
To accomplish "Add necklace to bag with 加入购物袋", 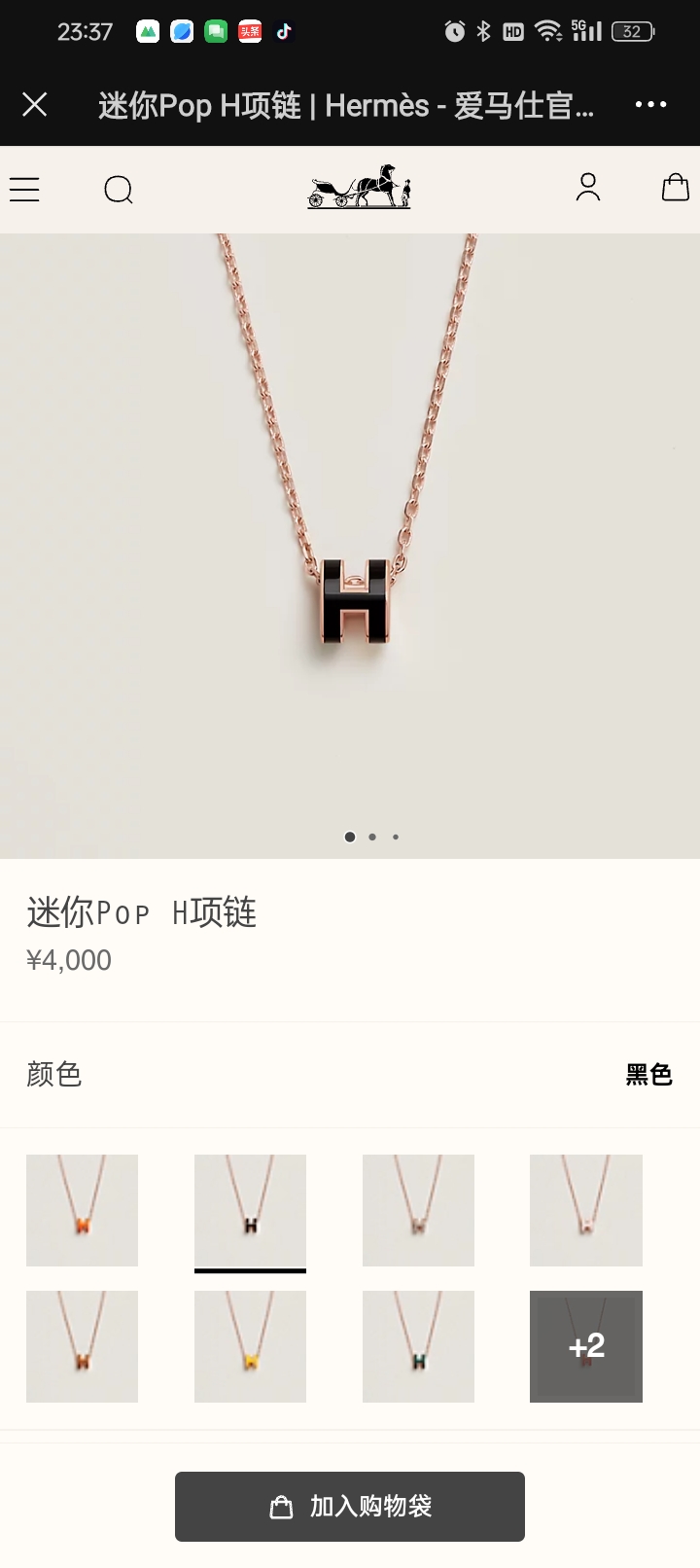I will pos(350,1507).
